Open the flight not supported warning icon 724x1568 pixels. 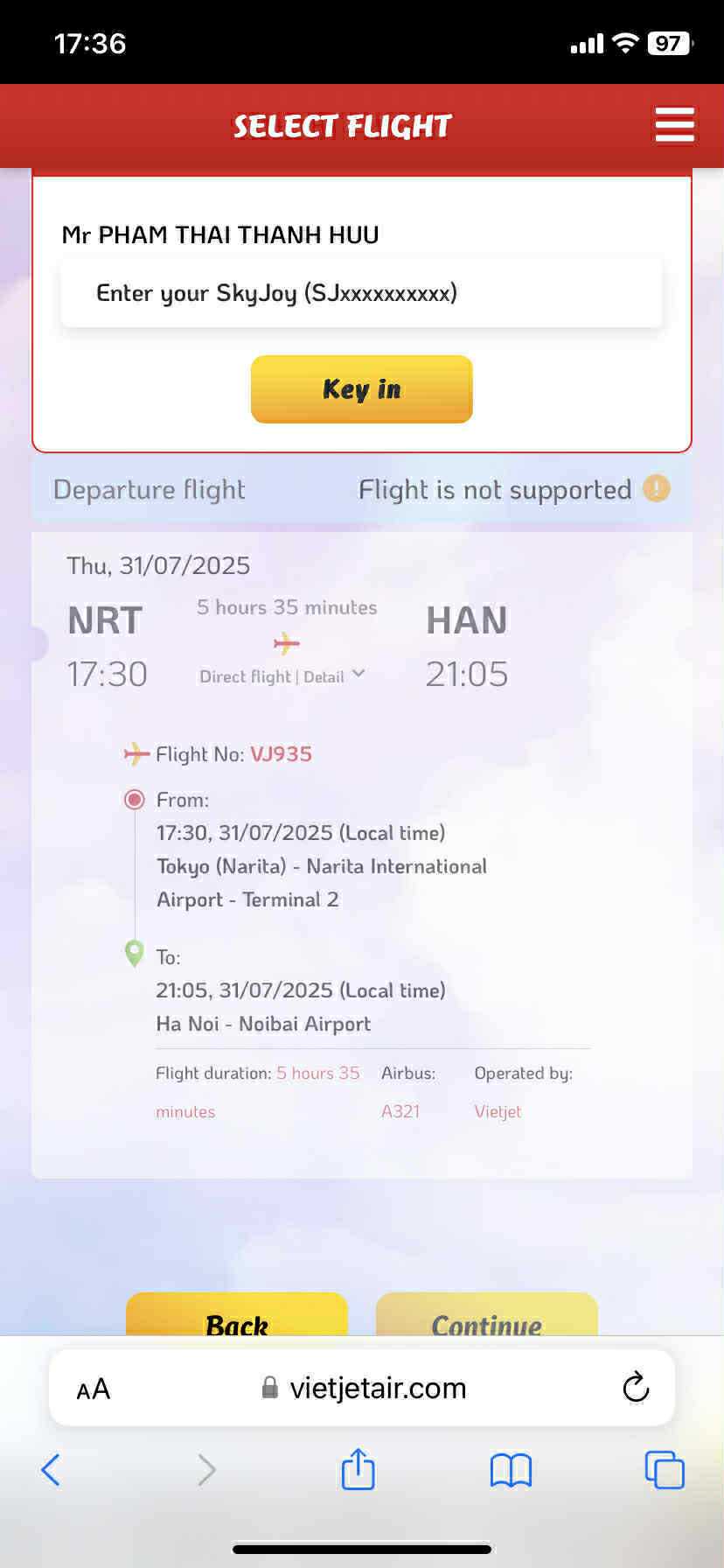[657, 488]
